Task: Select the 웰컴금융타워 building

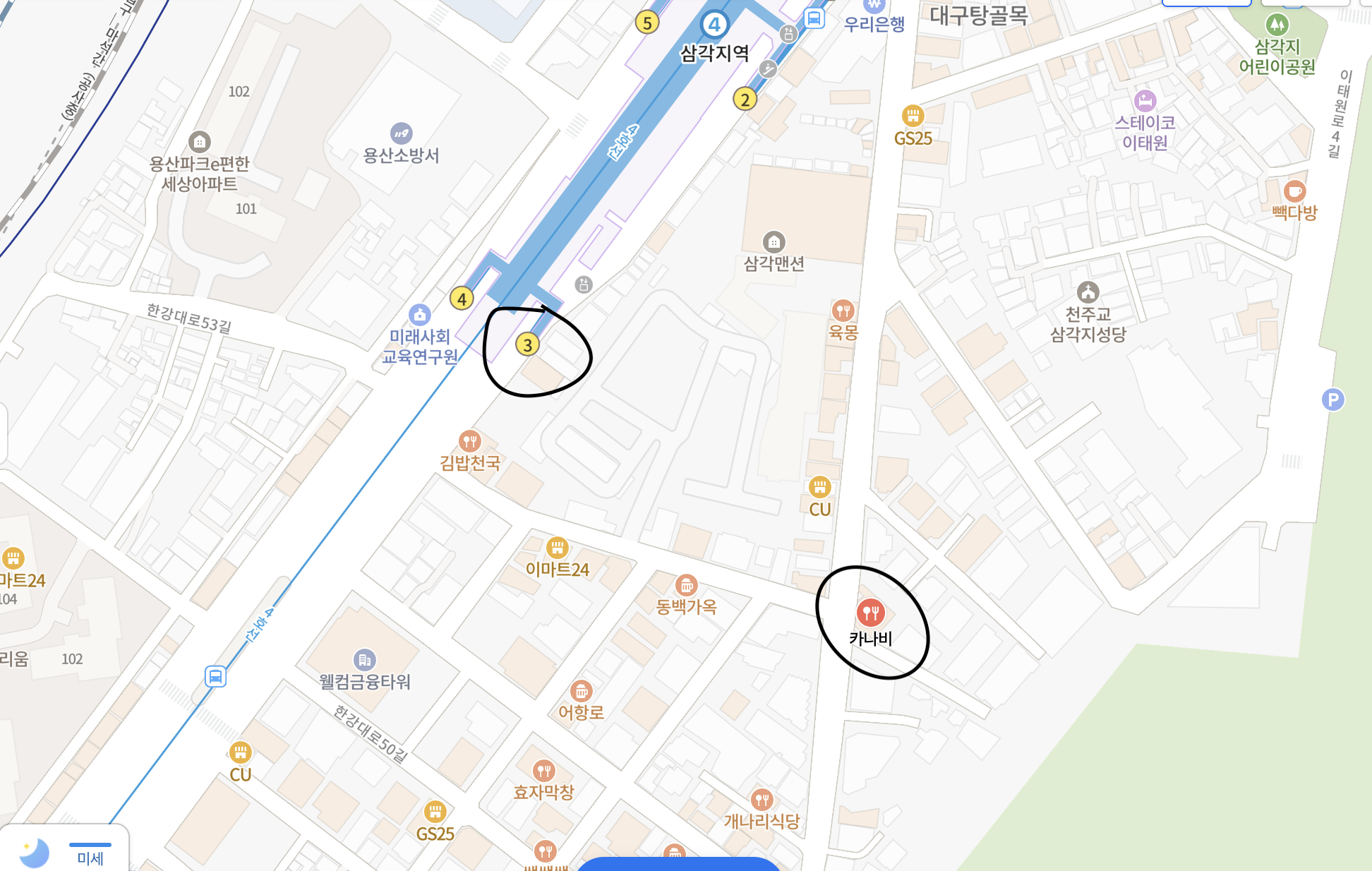Action: (x=364, y=660)
